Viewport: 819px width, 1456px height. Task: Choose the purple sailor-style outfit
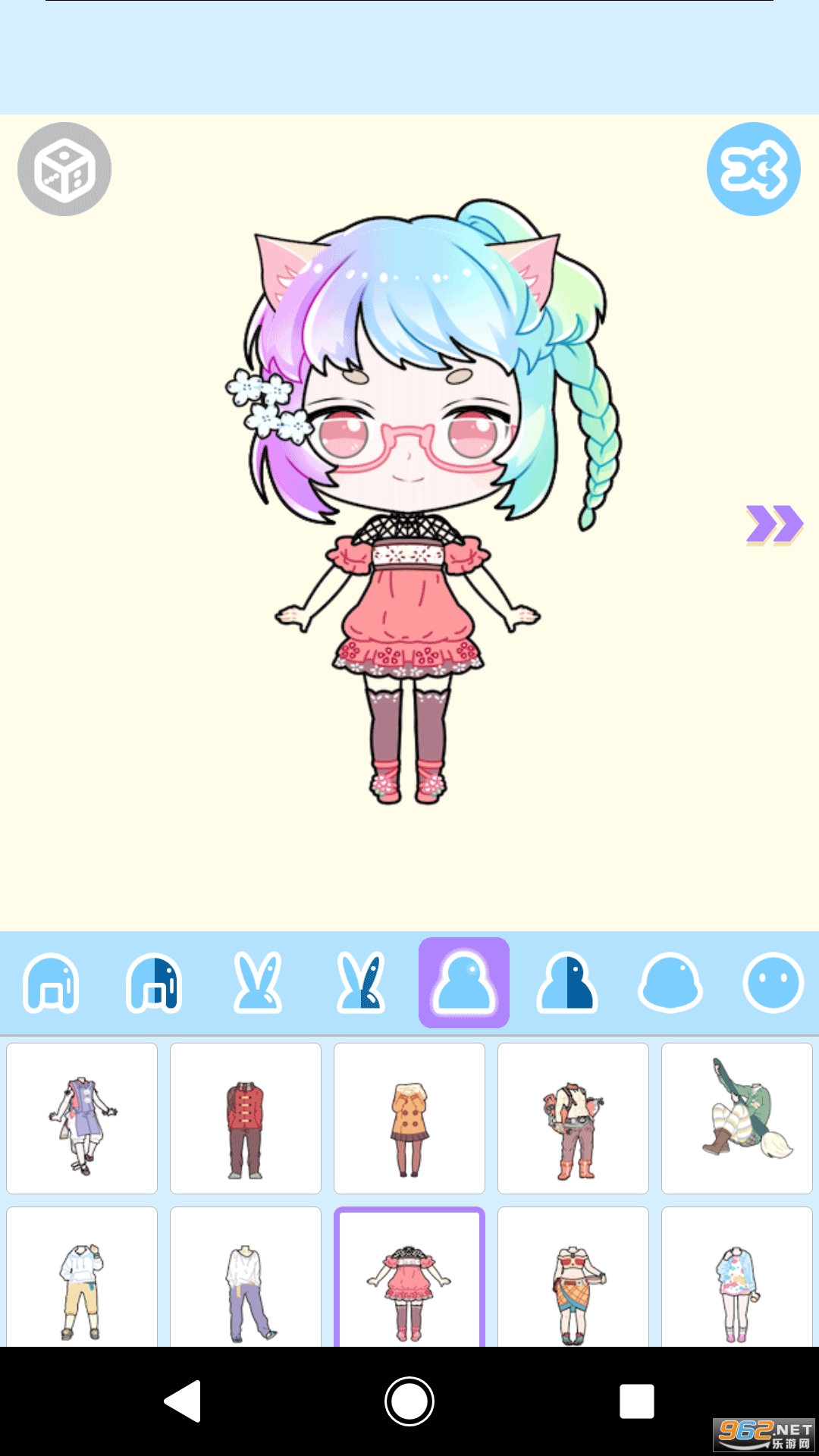[x=82, y=1119]
